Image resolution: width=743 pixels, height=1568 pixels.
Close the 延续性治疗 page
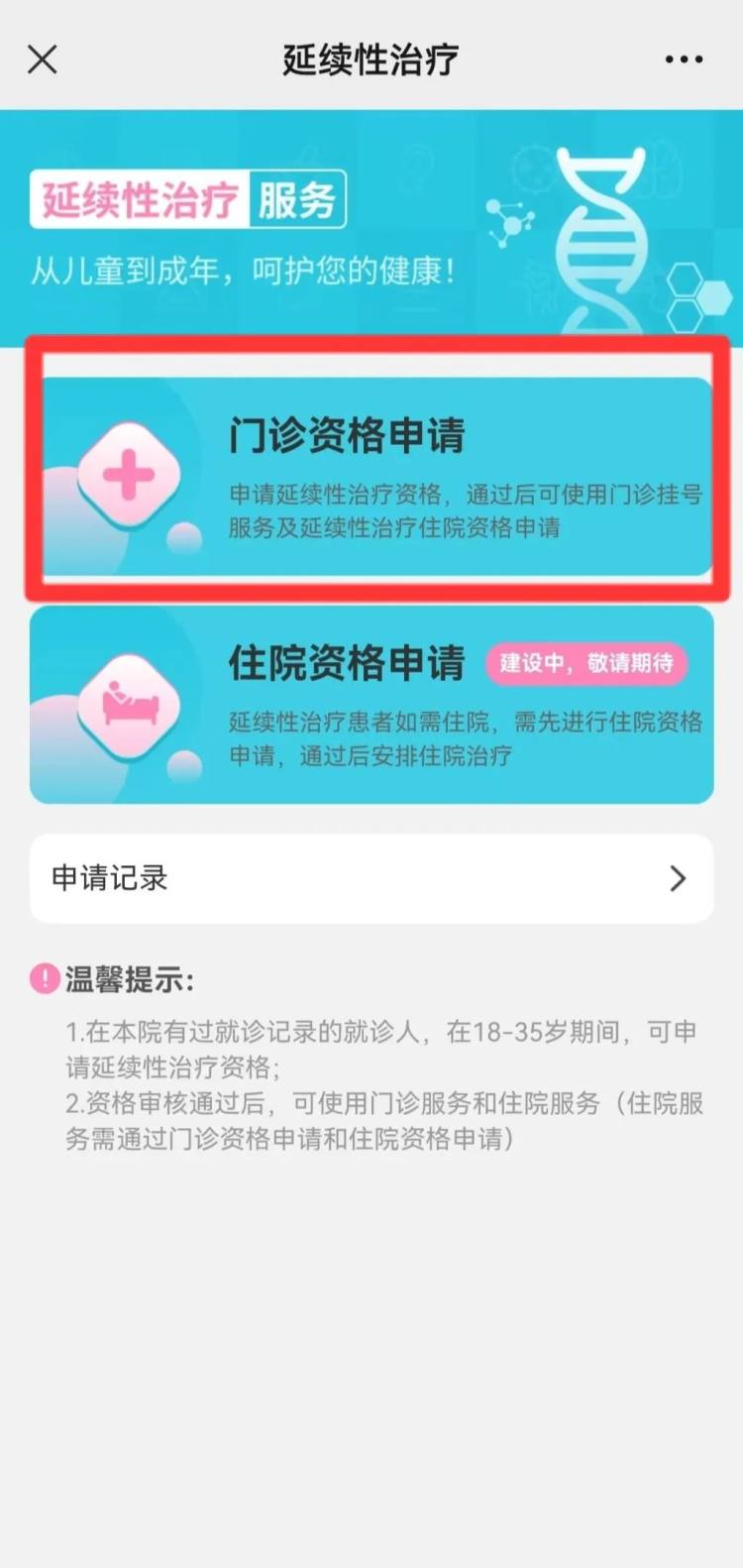click(x=43, y=59)
